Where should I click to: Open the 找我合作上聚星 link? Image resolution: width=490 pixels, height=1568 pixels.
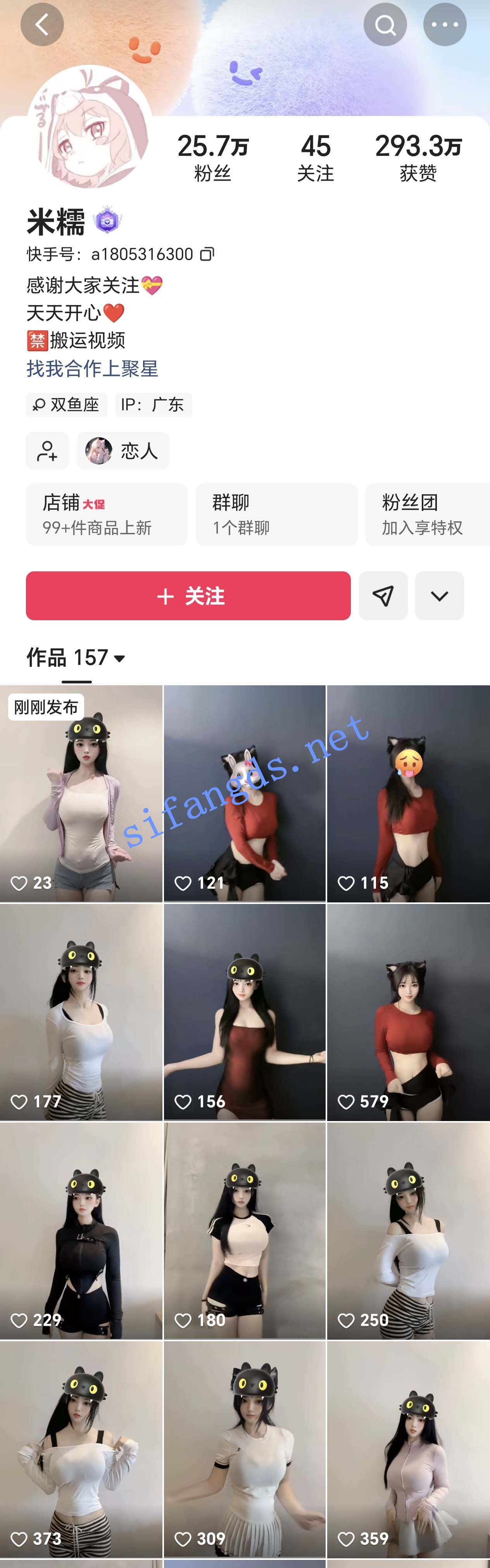pyautogui.click(x=93, y=368)
